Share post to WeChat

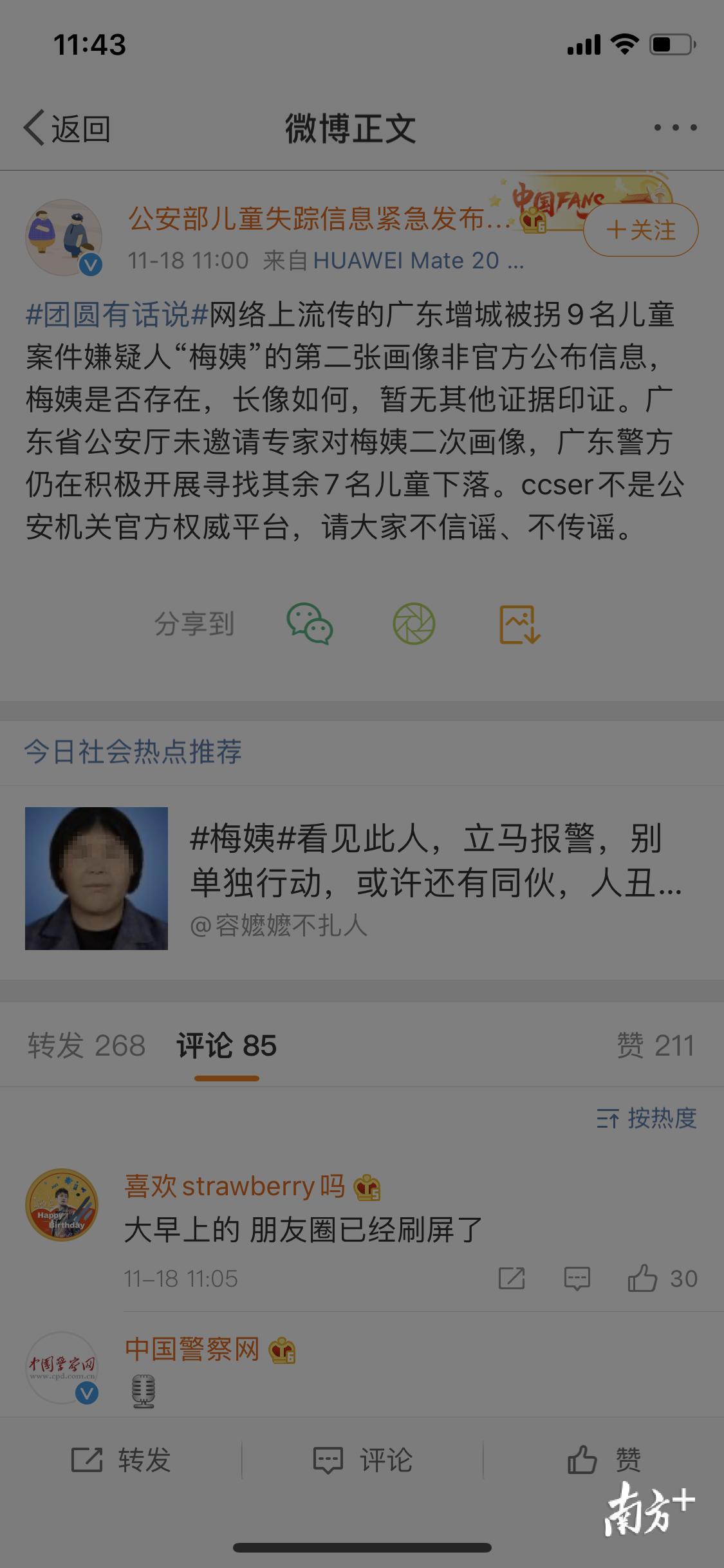click(x=310, y=623)
